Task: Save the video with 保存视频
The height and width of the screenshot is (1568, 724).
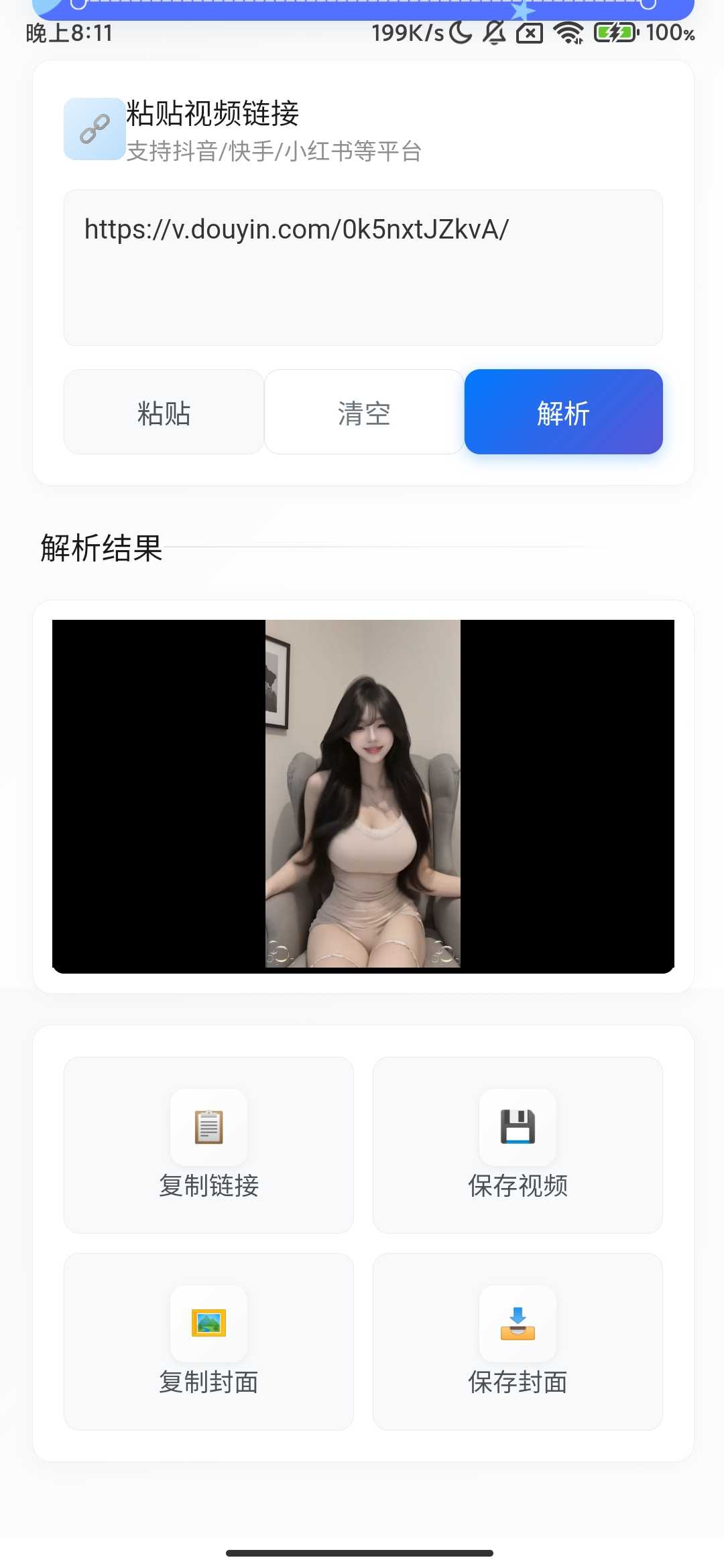Action: pyautogui.click(x=518, y=1145)
